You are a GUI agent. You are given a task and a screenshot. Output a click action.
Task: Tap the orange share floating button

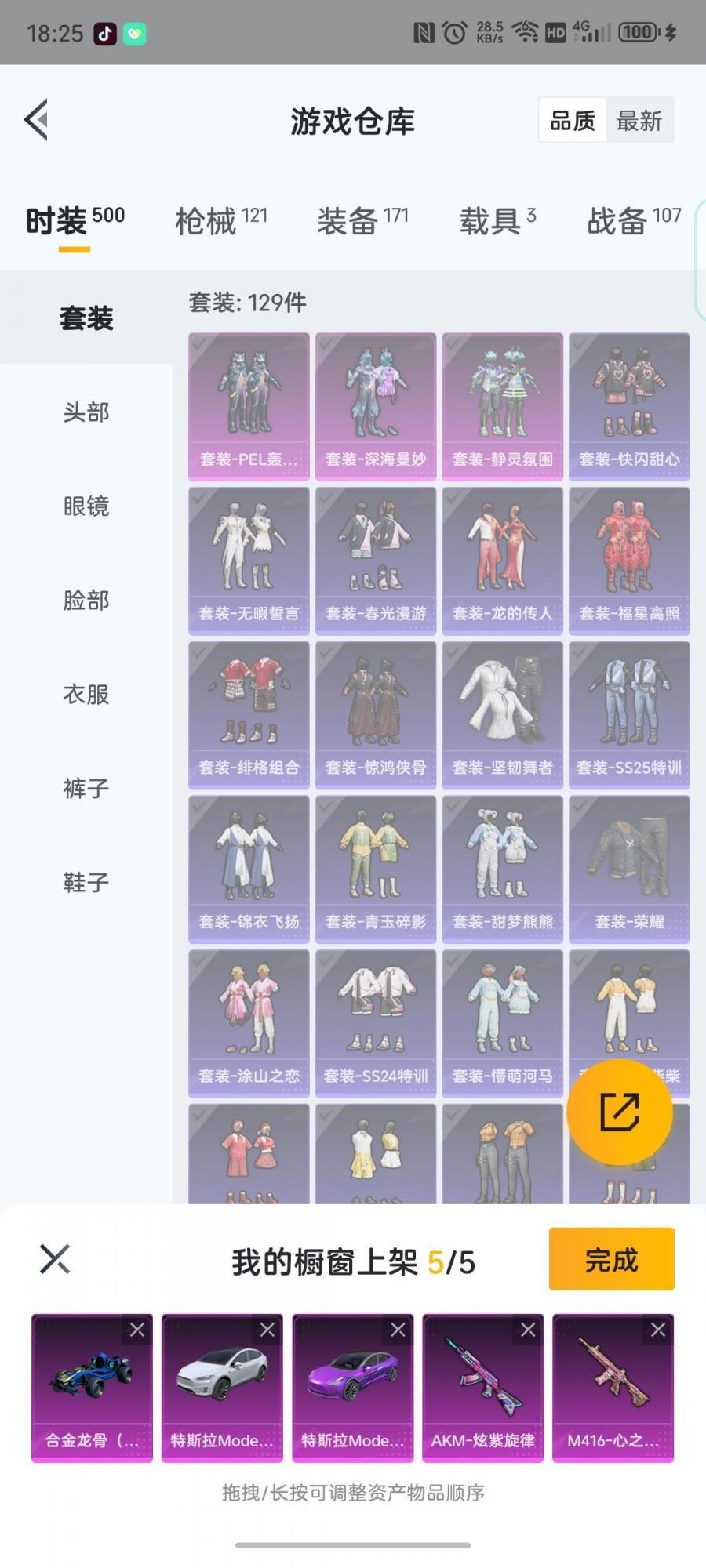[620, 1112]
